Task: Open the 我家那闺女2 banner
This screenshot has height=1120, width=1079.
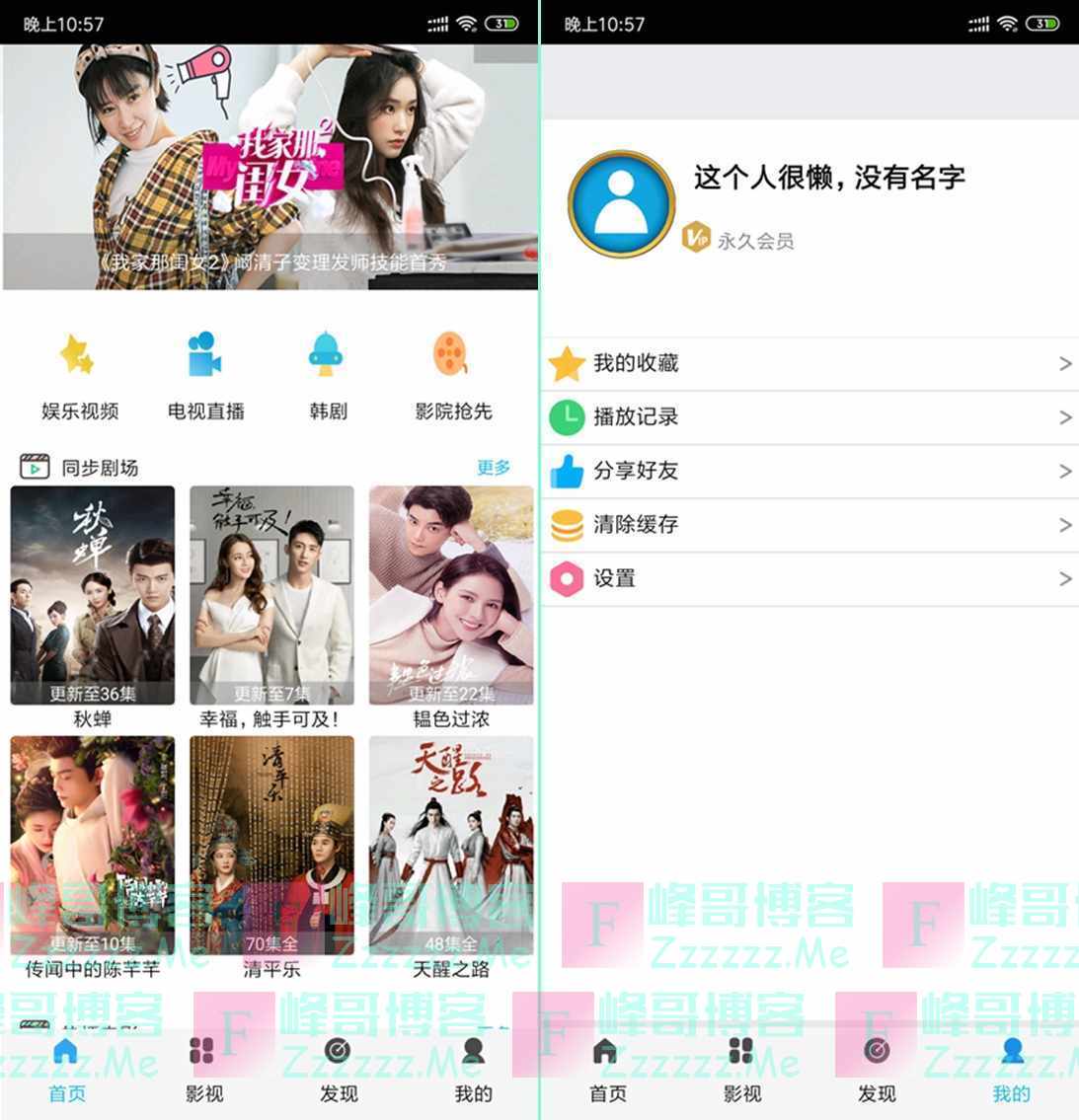Action: [x=270, y=168]
